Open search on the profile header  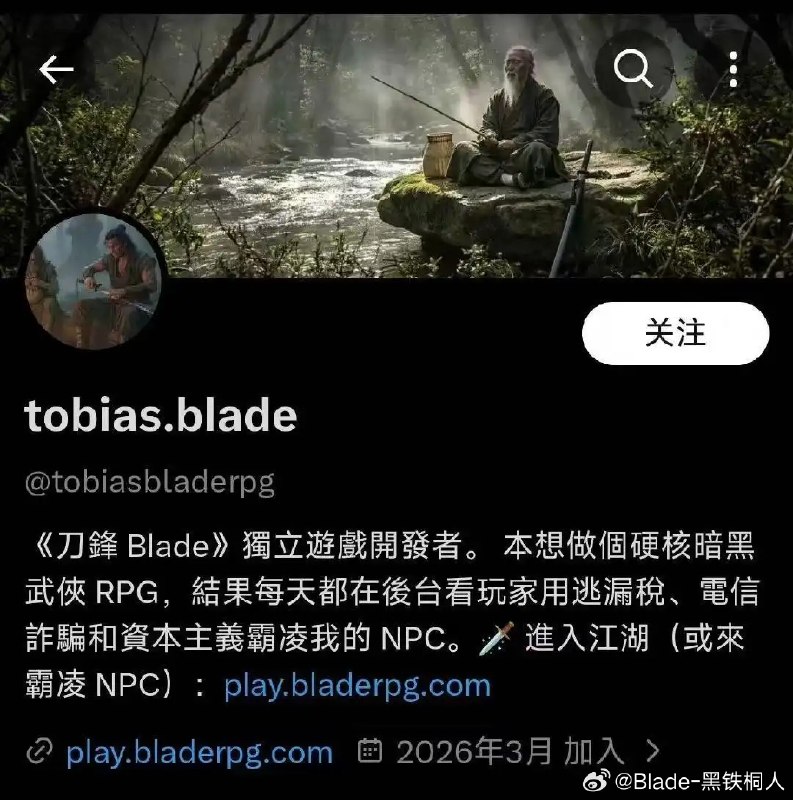(634, 68)
